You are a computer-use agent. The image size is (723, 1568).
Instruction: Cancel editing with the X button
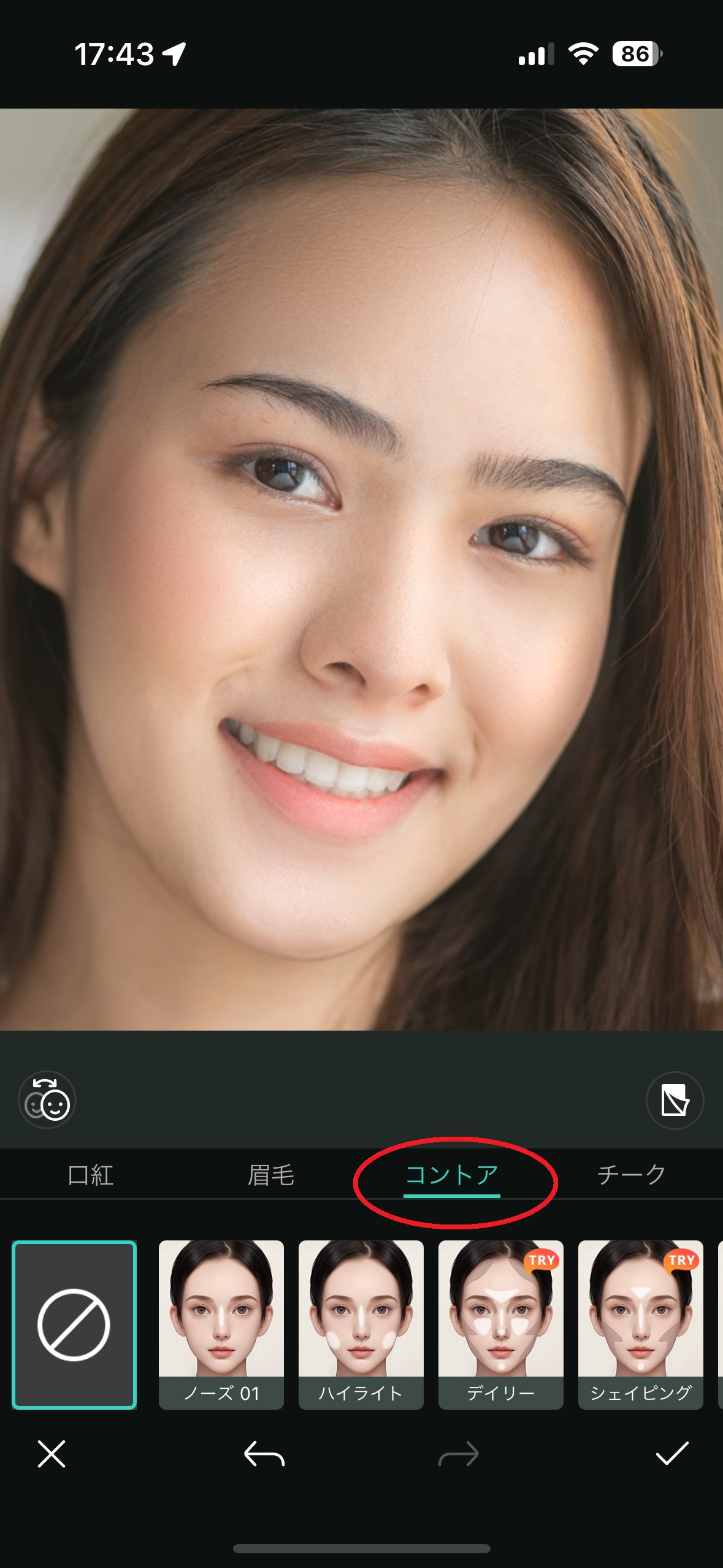tap(52, 1454)
